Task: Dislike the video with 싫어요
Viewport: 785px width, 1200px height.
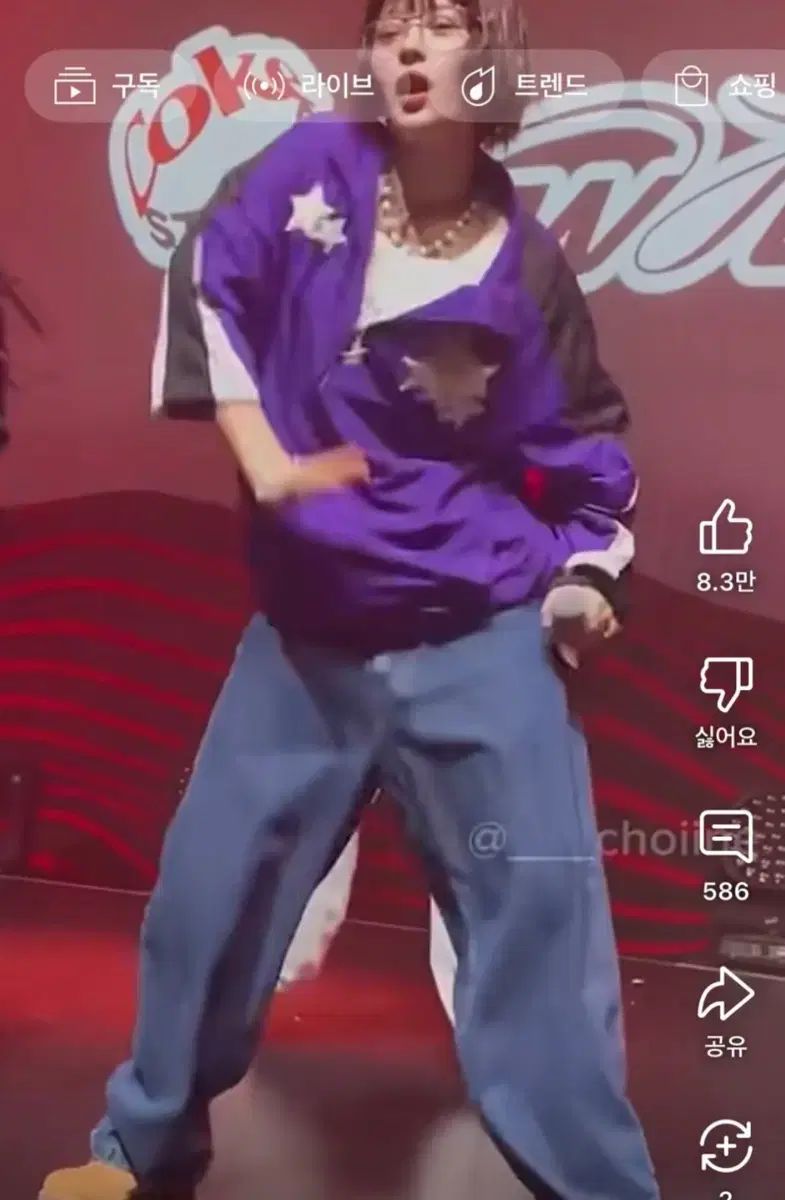Action: [x=725, y=686]
